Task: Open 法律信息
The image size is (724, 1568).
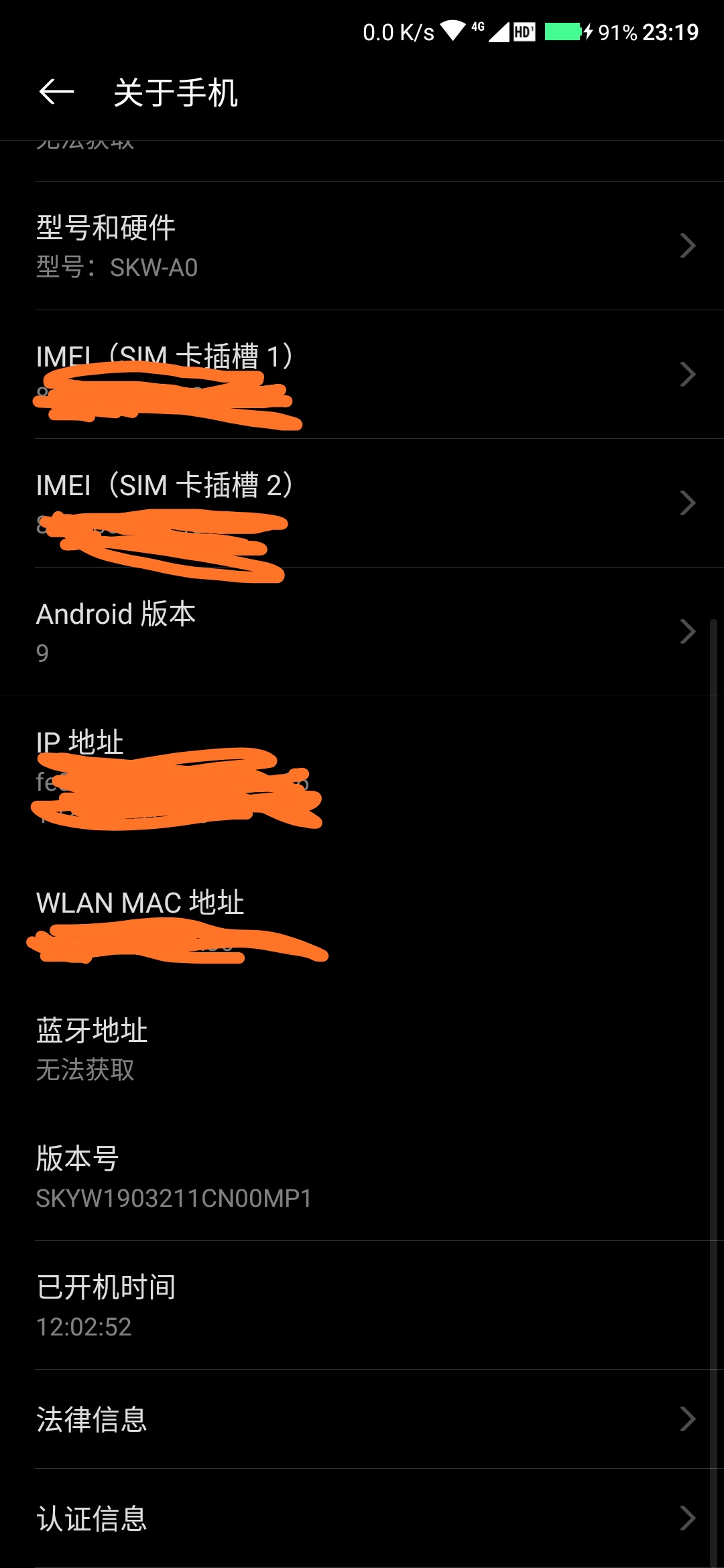Action: (x=362, y=1419)
